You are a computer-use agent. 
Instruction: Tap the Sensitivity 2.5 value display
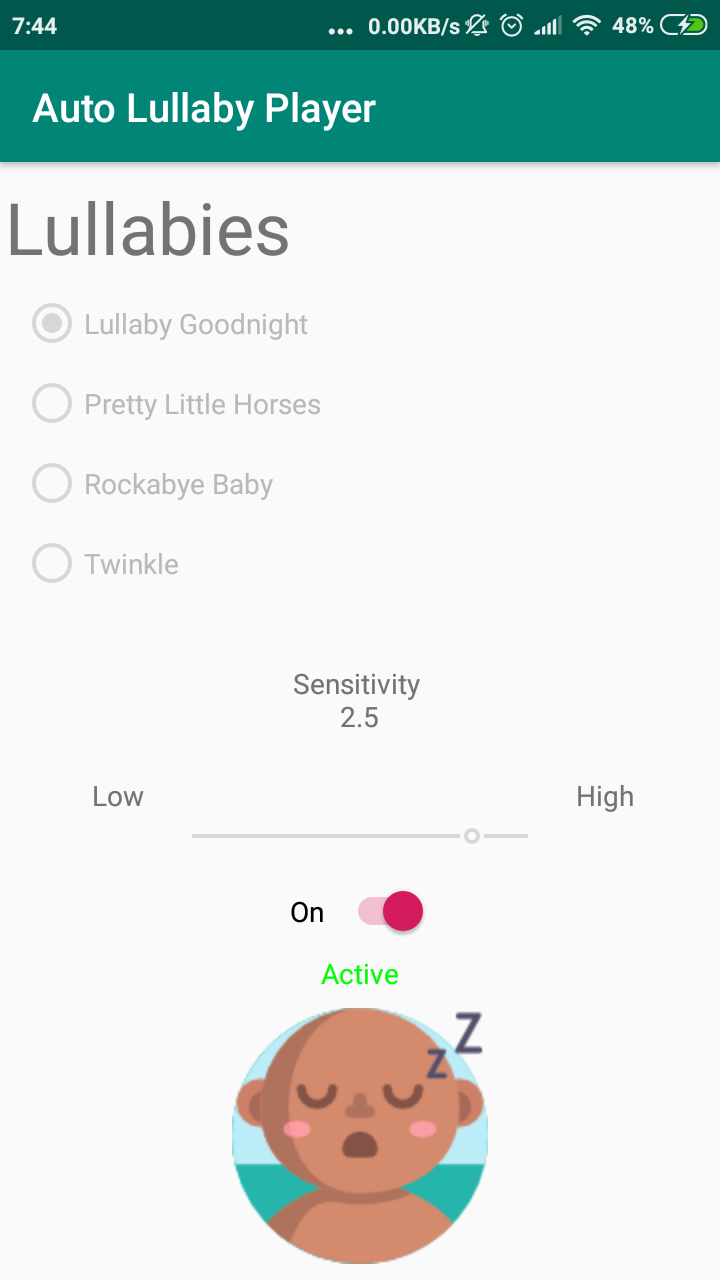coord(357,700)
